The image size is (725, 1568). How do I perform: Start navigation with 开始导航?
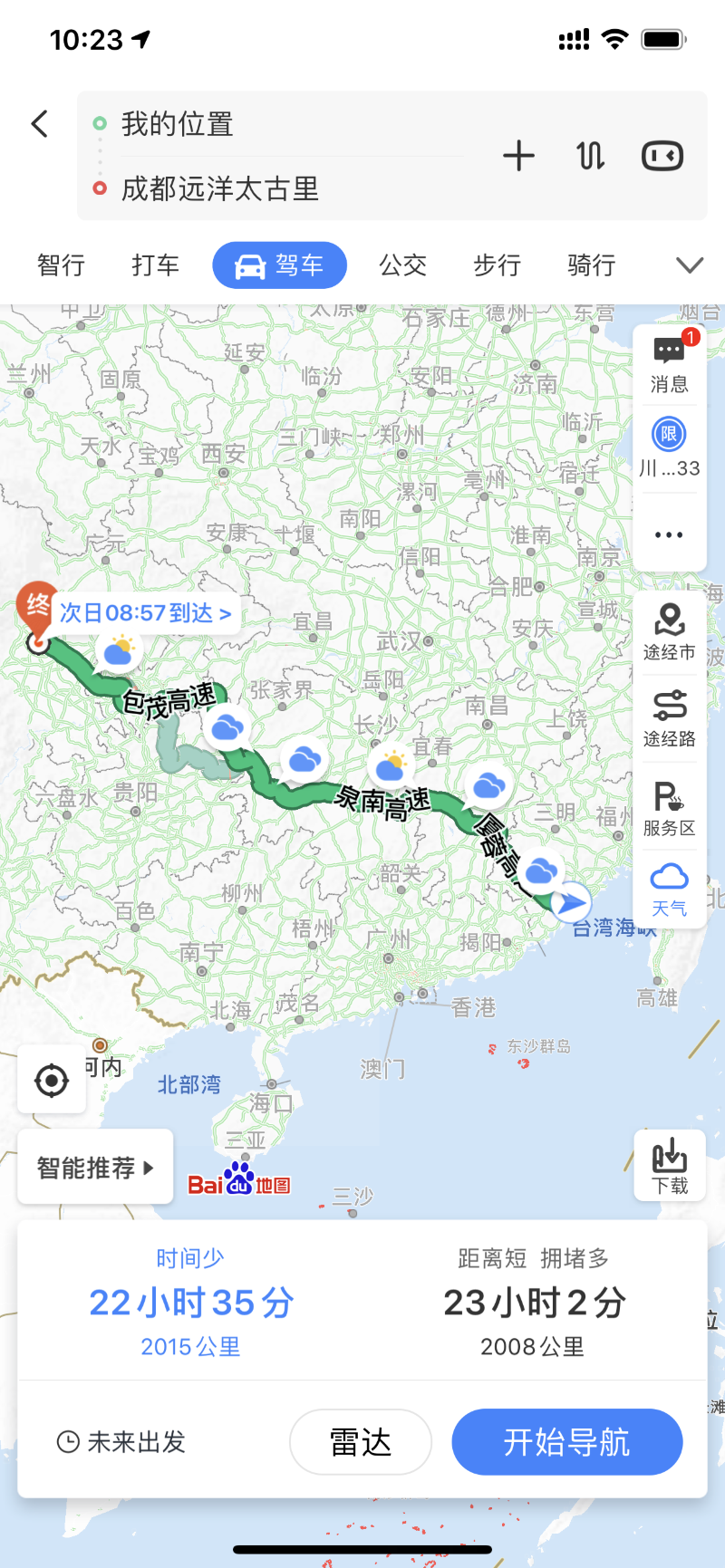(566, 1442)
